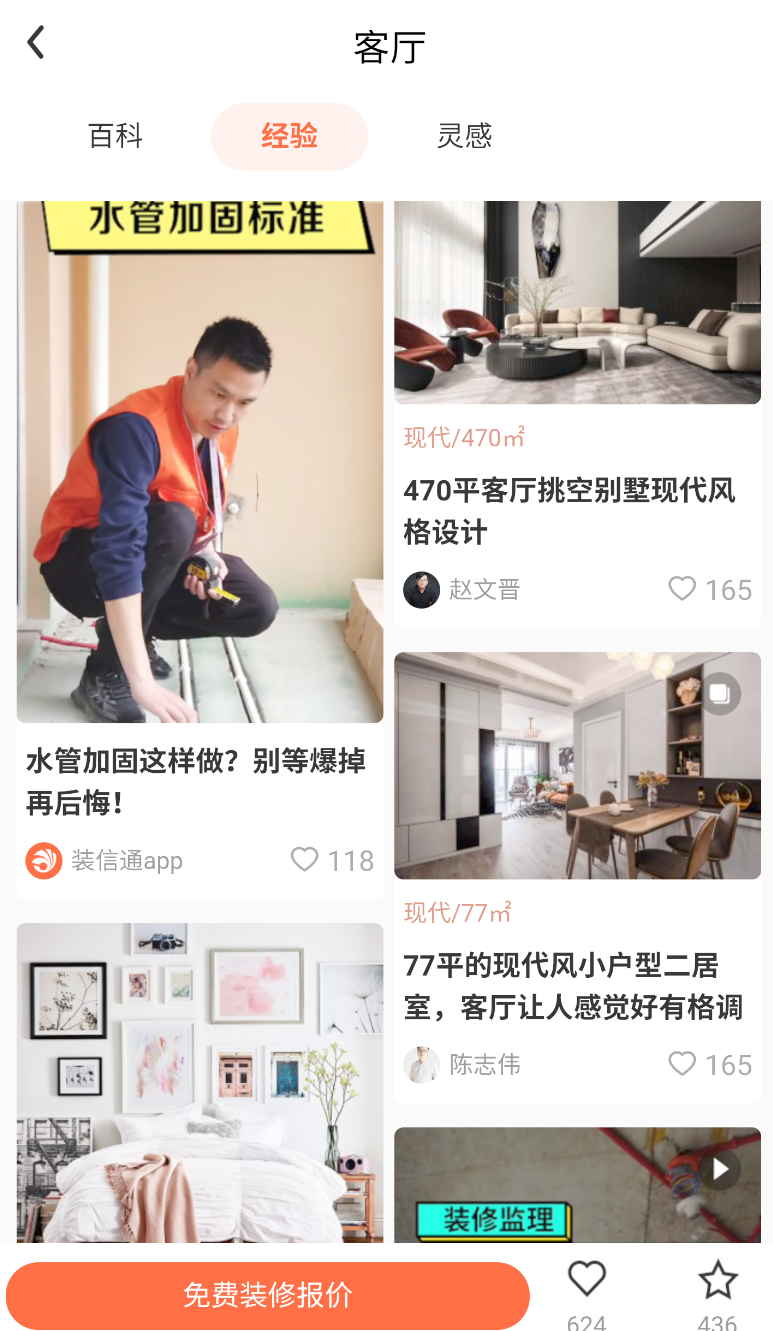Like 赵文晋's 470平 post
Image resolution: width=773 pixels, height=1331 pixels.
[682, 589]
